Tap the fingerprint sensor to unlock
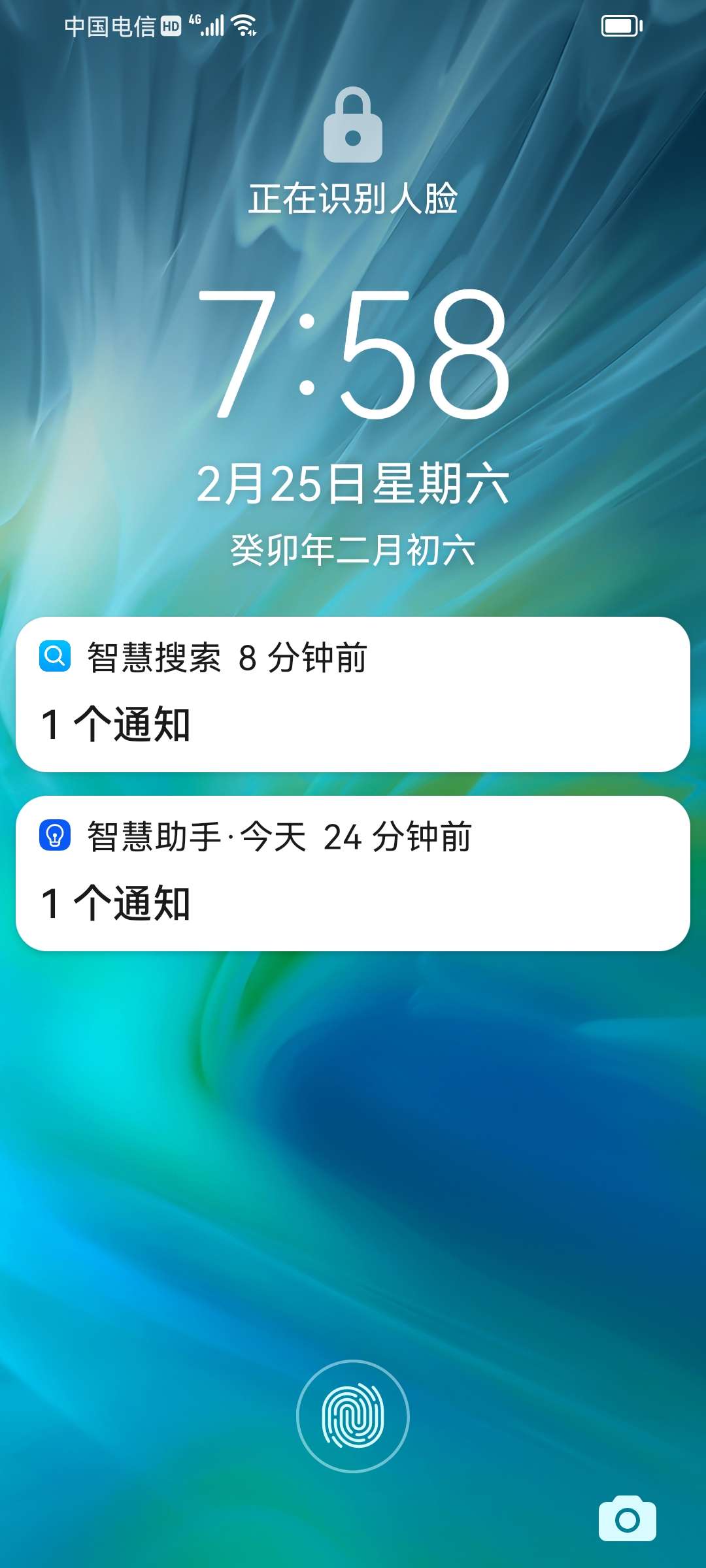 [353, 1416]
